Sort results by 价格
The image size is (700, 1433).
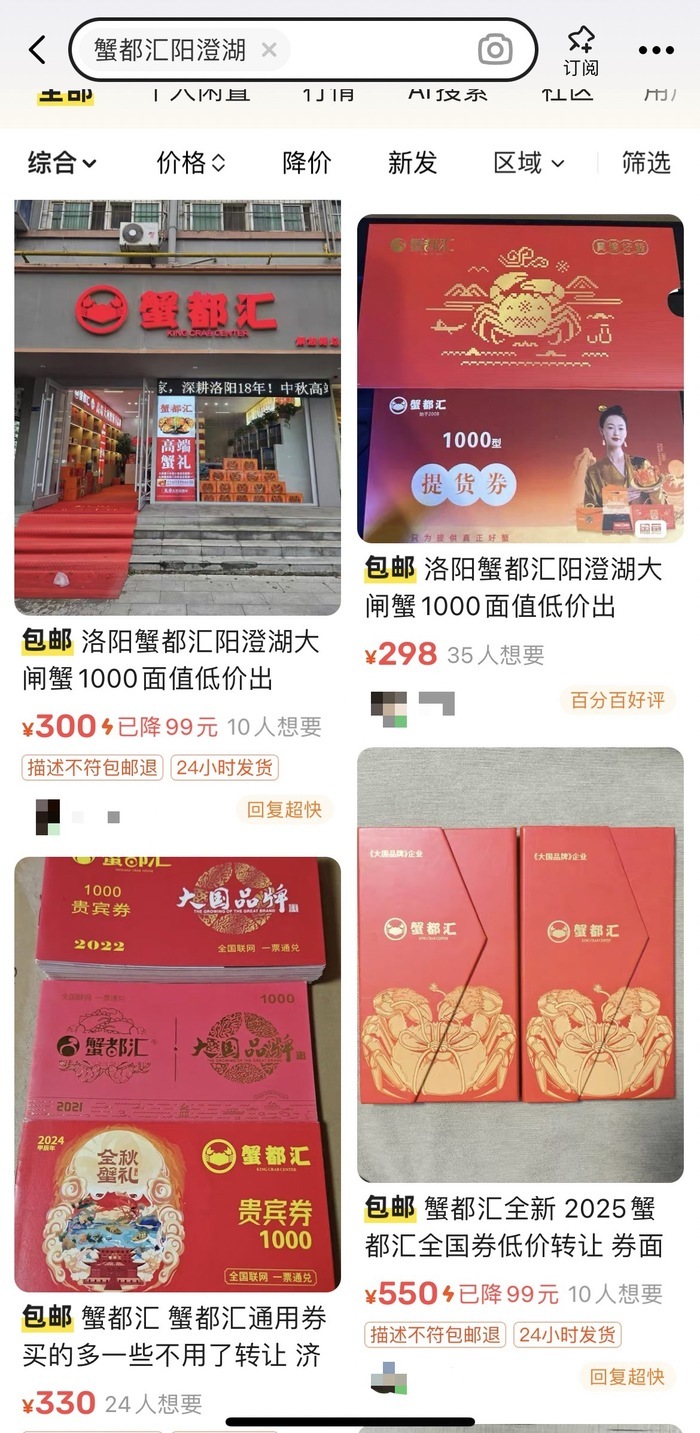[191, 163]
